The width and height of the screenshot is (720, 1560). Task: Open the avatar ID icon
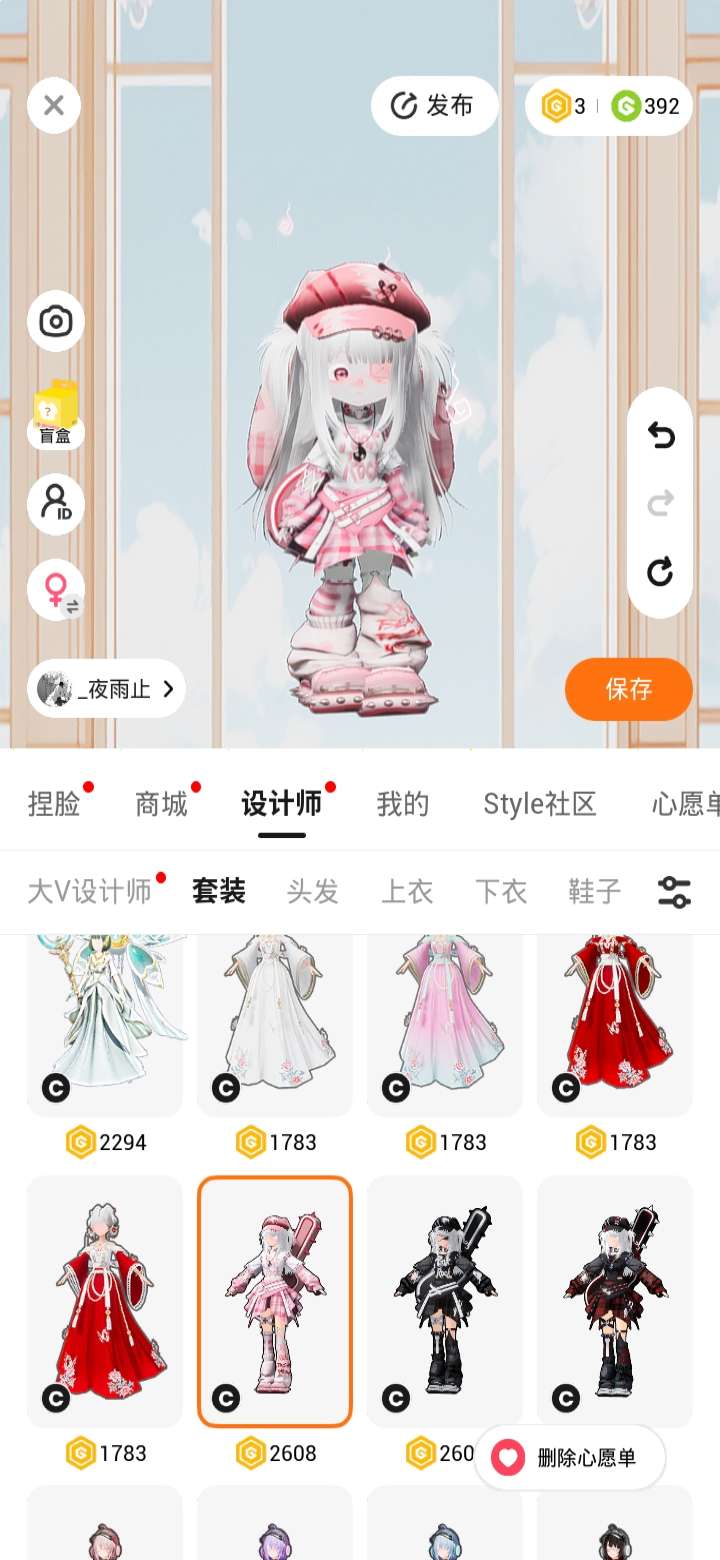pyautogui.click(x=56, y=503)
